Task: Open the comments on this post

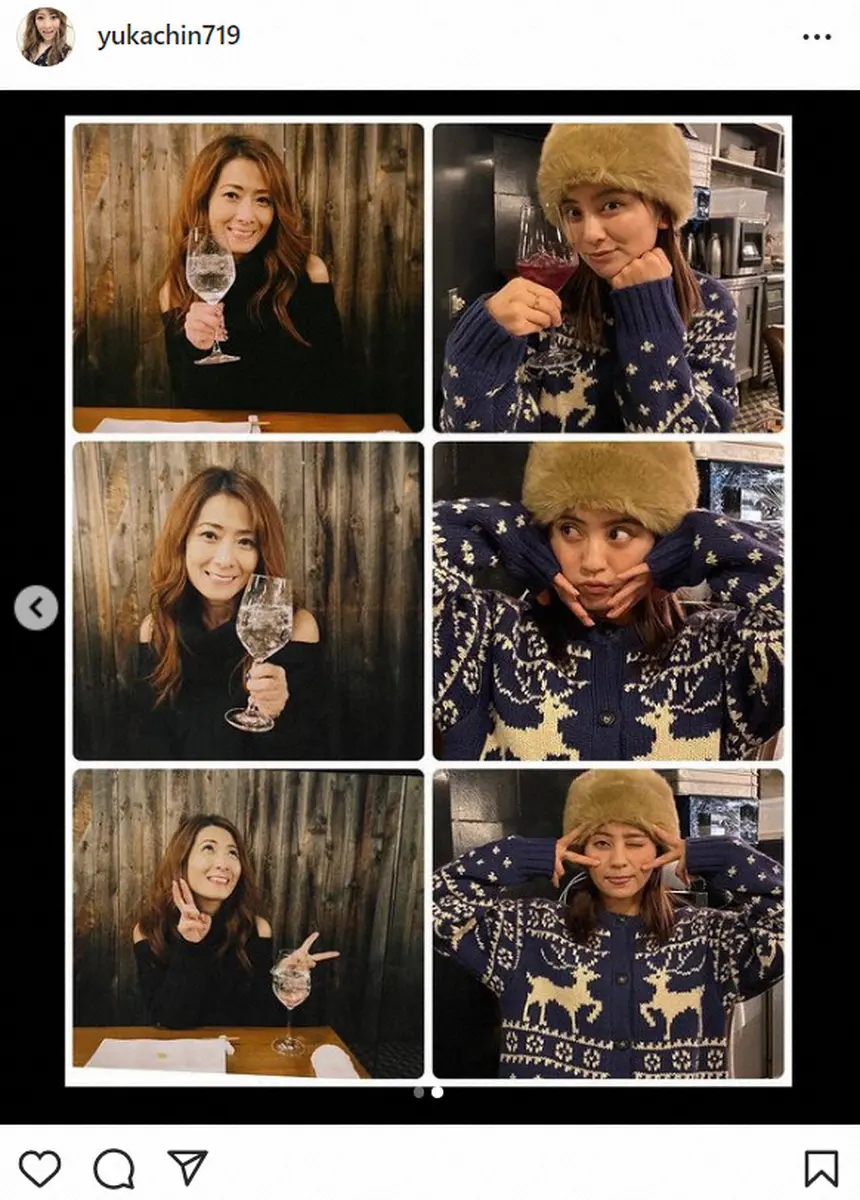Action: point(114,1167)
